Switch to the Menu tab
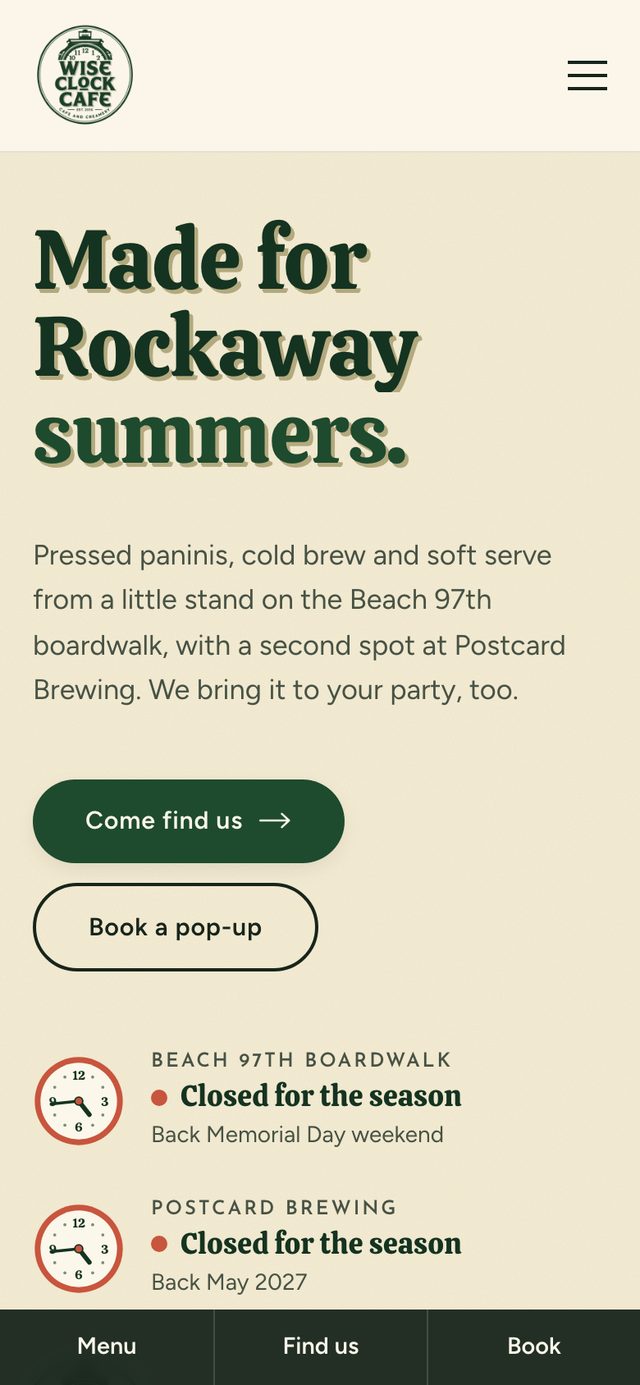Viewport: 640px width, 1385px height. [107, 1346]
